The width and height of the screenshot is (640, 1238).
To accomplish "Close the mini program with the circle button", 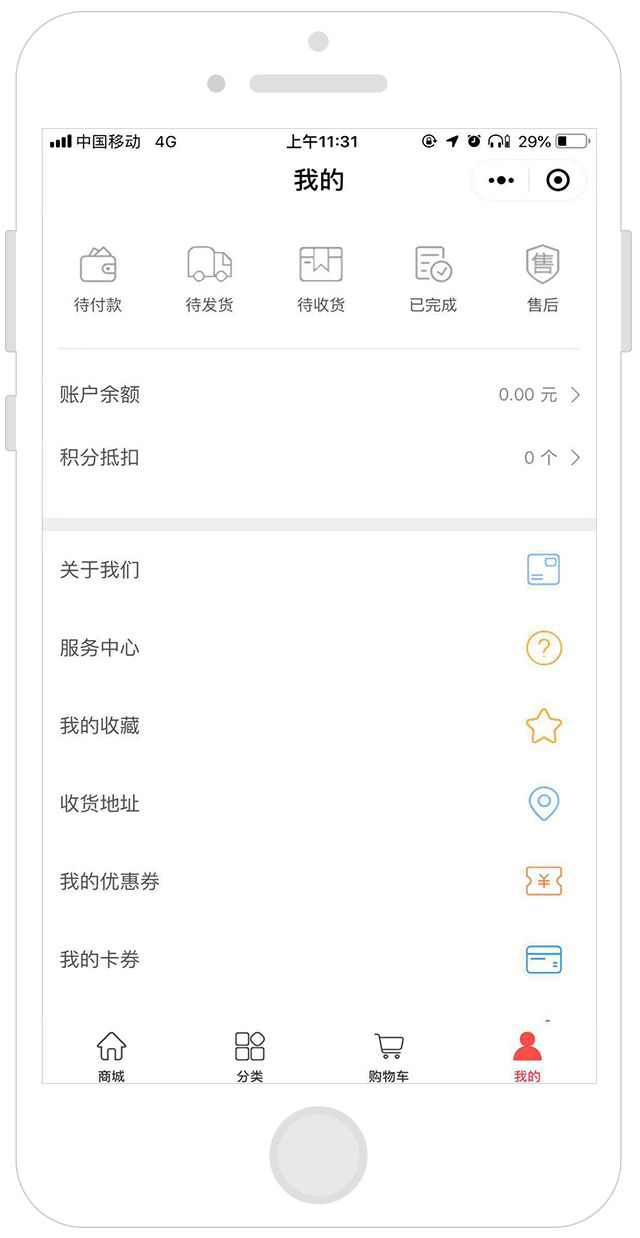I will click(x=558, y=181).
